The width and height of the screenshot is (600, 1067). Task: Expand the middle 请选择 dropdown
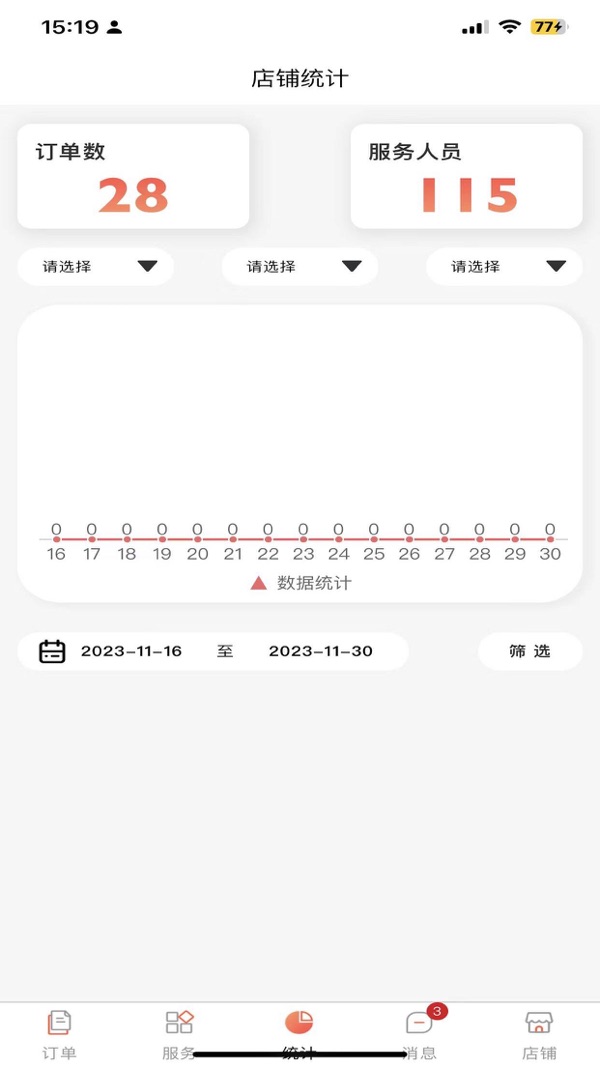click(300, 267)
